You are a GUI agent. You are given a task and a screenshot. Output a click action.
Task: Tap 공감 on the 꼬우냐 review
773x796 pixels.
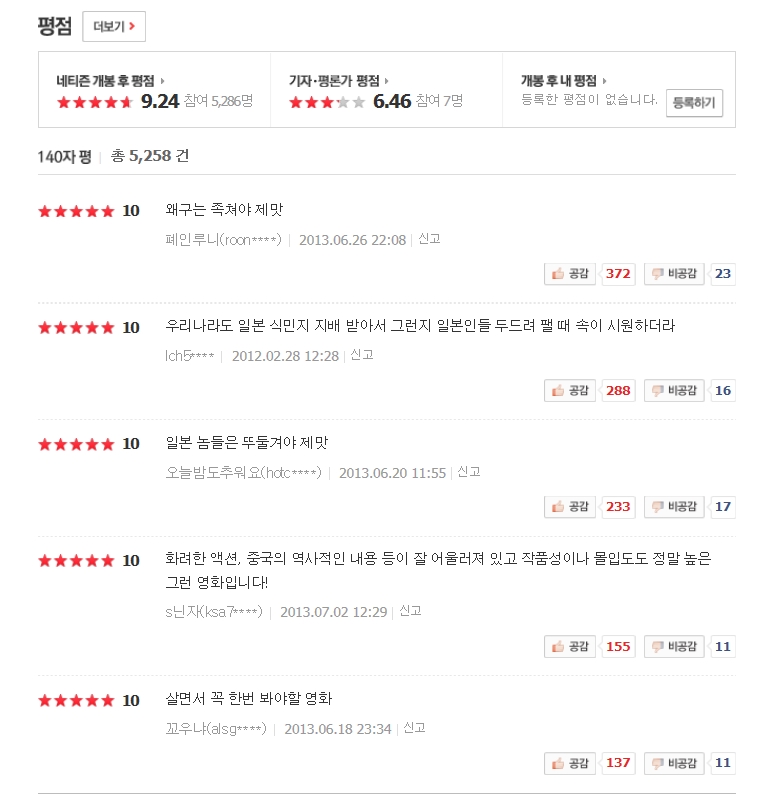click(569, 764)
